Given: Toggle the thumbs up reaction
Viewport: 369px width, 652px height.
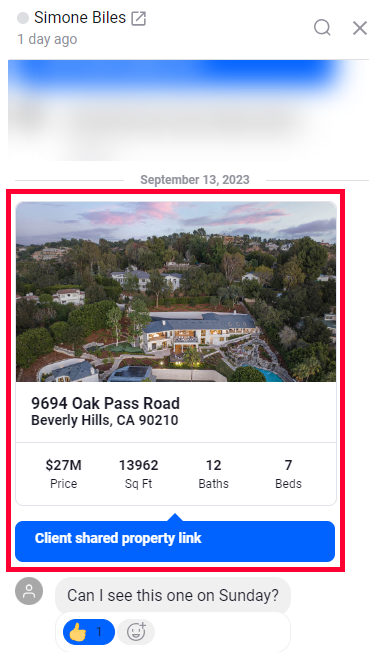Looking at the screenshot, I should [89, 632].
